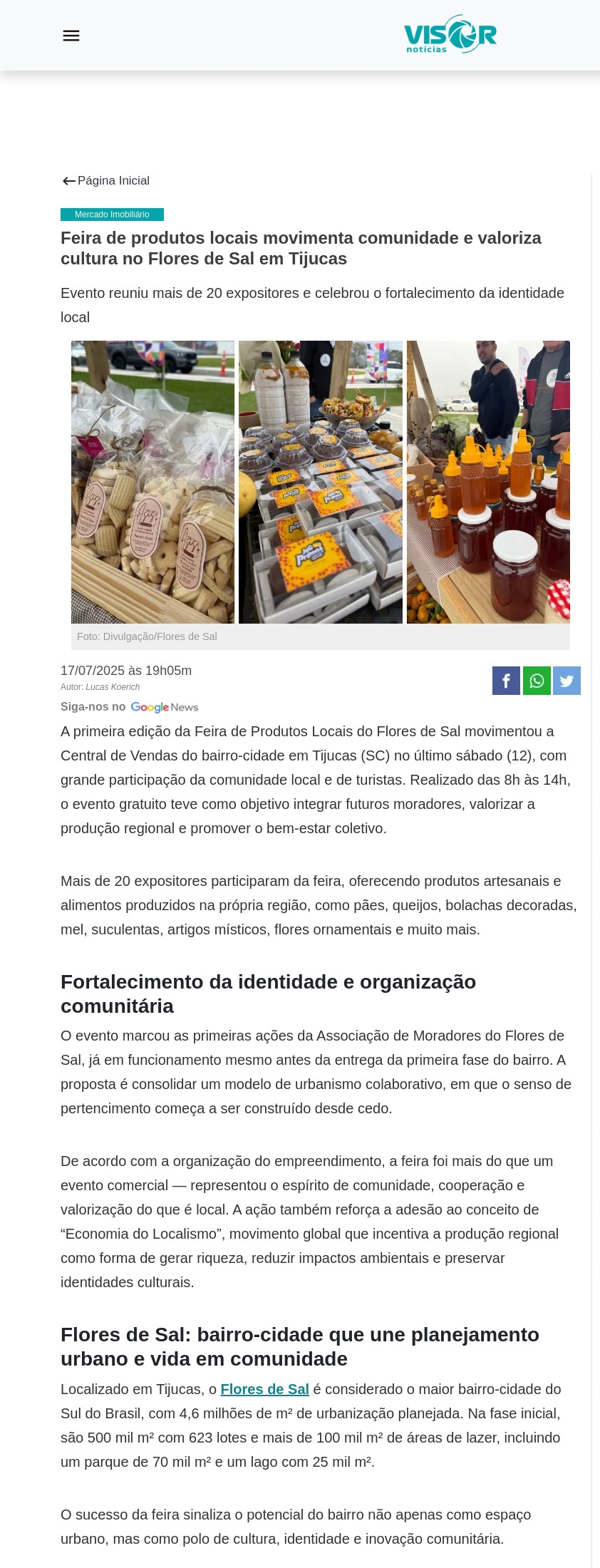600x1568 pixels.
Task: Return to Página Inicial
Action: coord(105,181)
